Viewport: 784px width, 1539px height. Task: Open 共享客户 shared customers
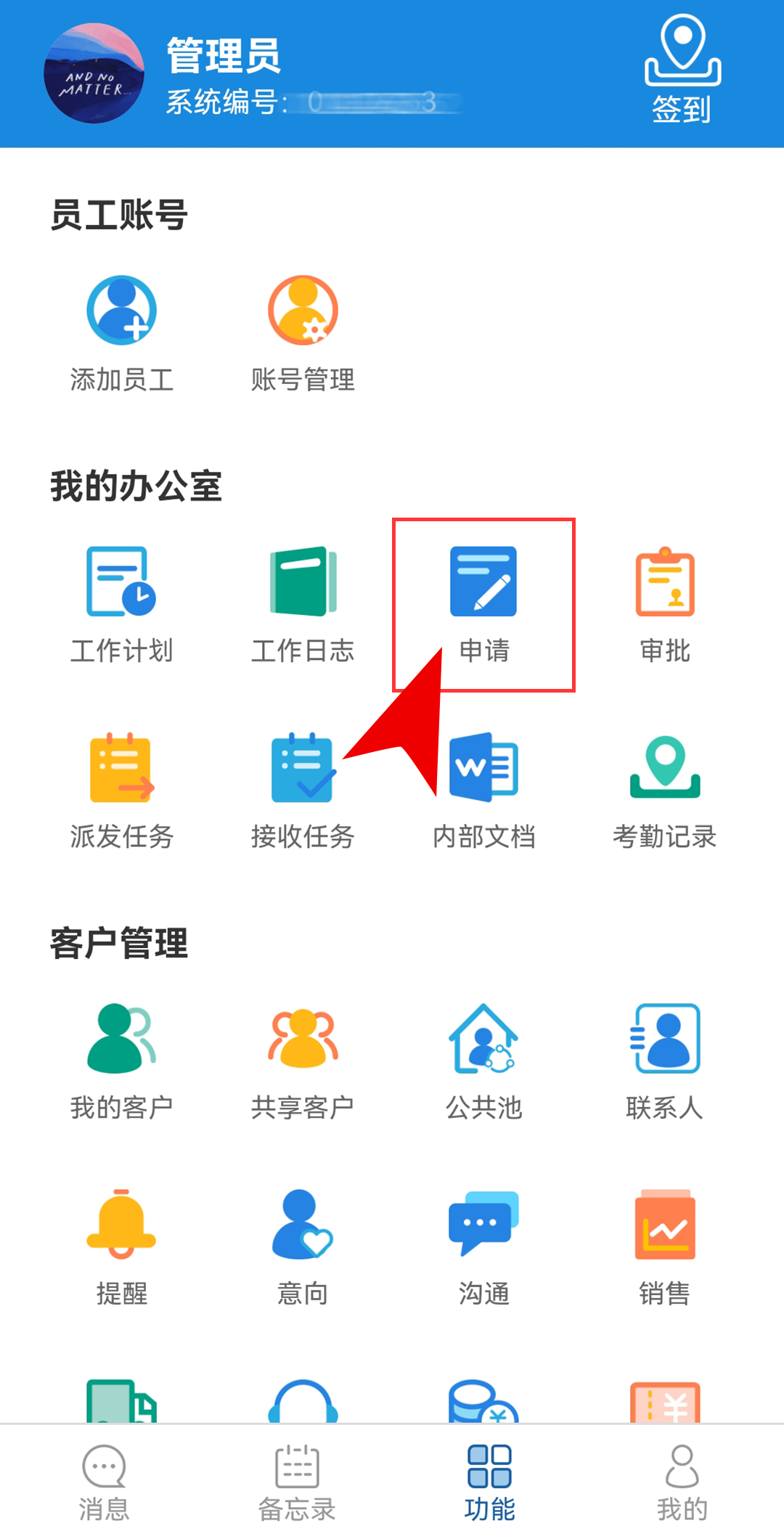pos(303,1061)
